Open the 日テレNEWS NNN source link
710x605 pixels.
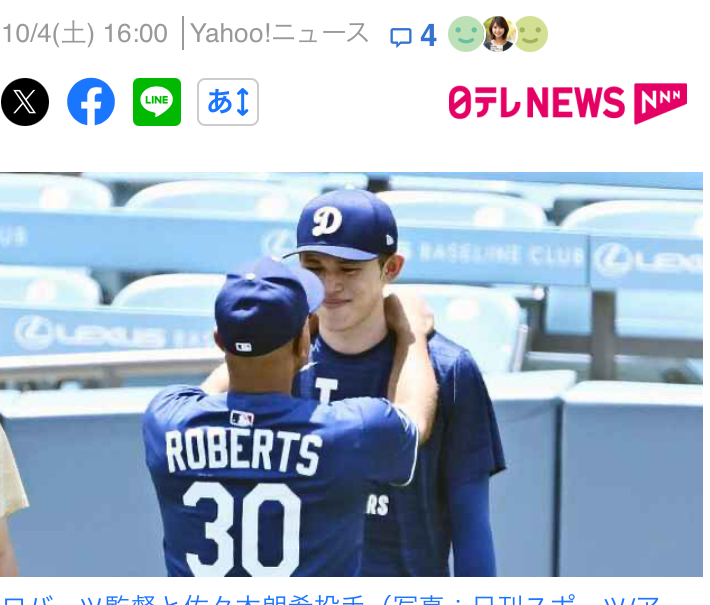click(x=566, y=102)
